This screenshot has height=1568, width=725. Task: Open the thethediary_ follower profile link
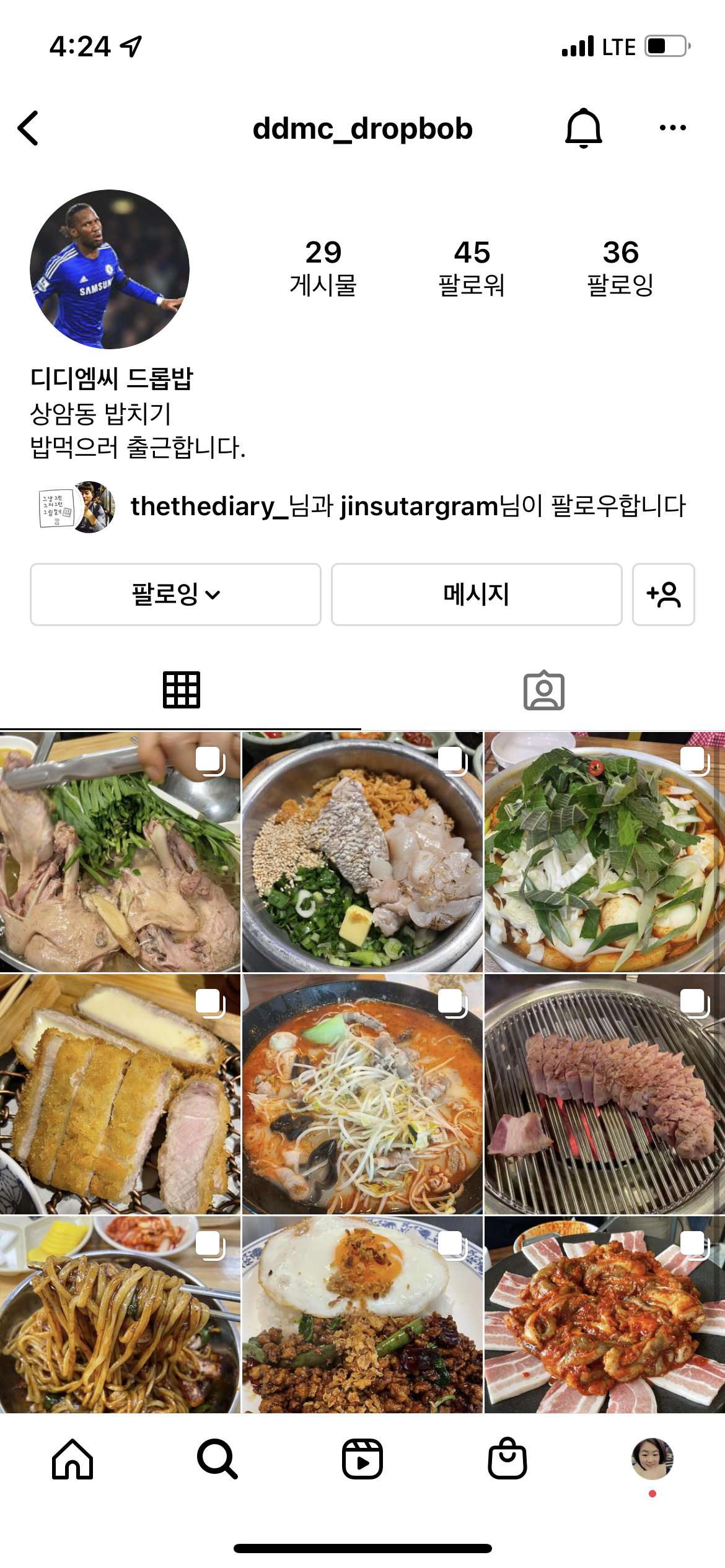click(208, 506)
